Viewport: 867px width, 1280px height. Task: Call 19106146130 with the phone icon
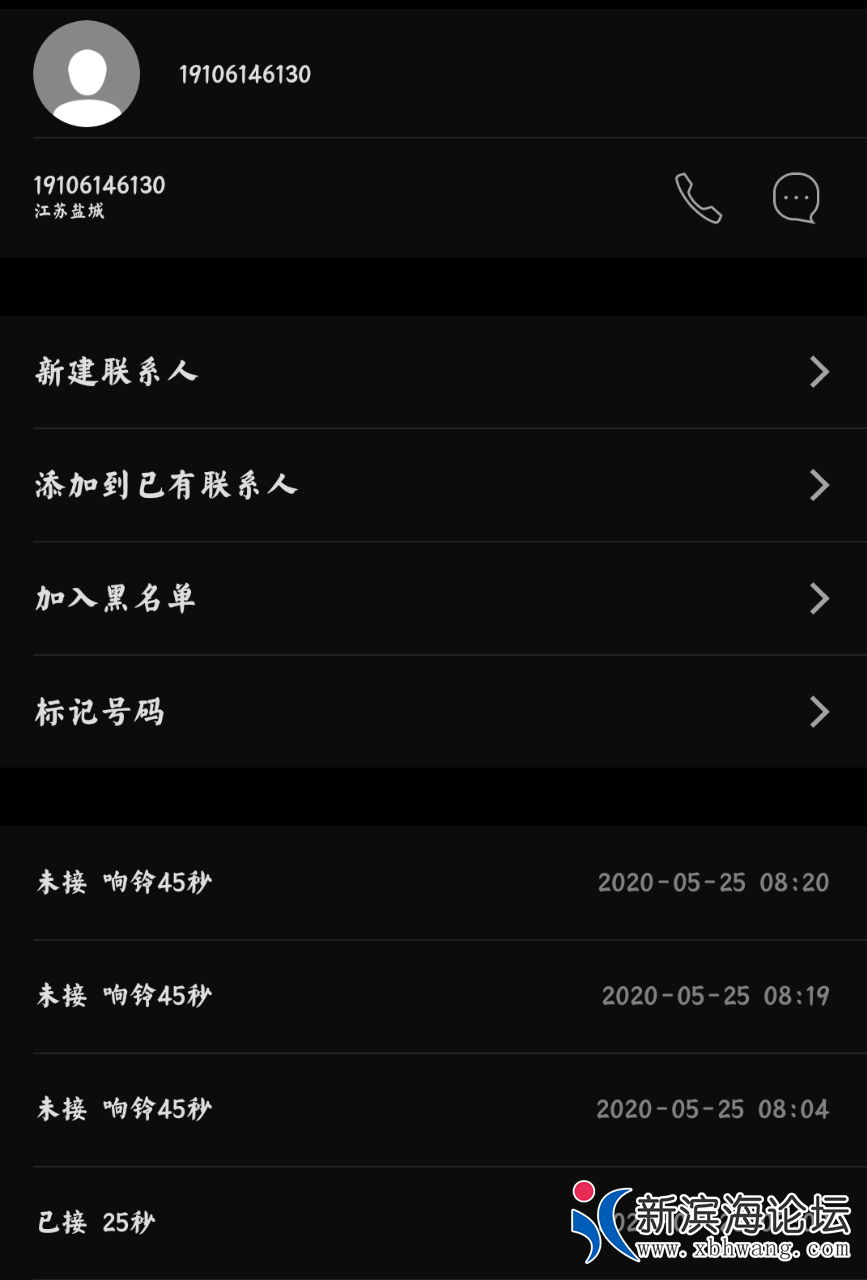coord(698,198)
